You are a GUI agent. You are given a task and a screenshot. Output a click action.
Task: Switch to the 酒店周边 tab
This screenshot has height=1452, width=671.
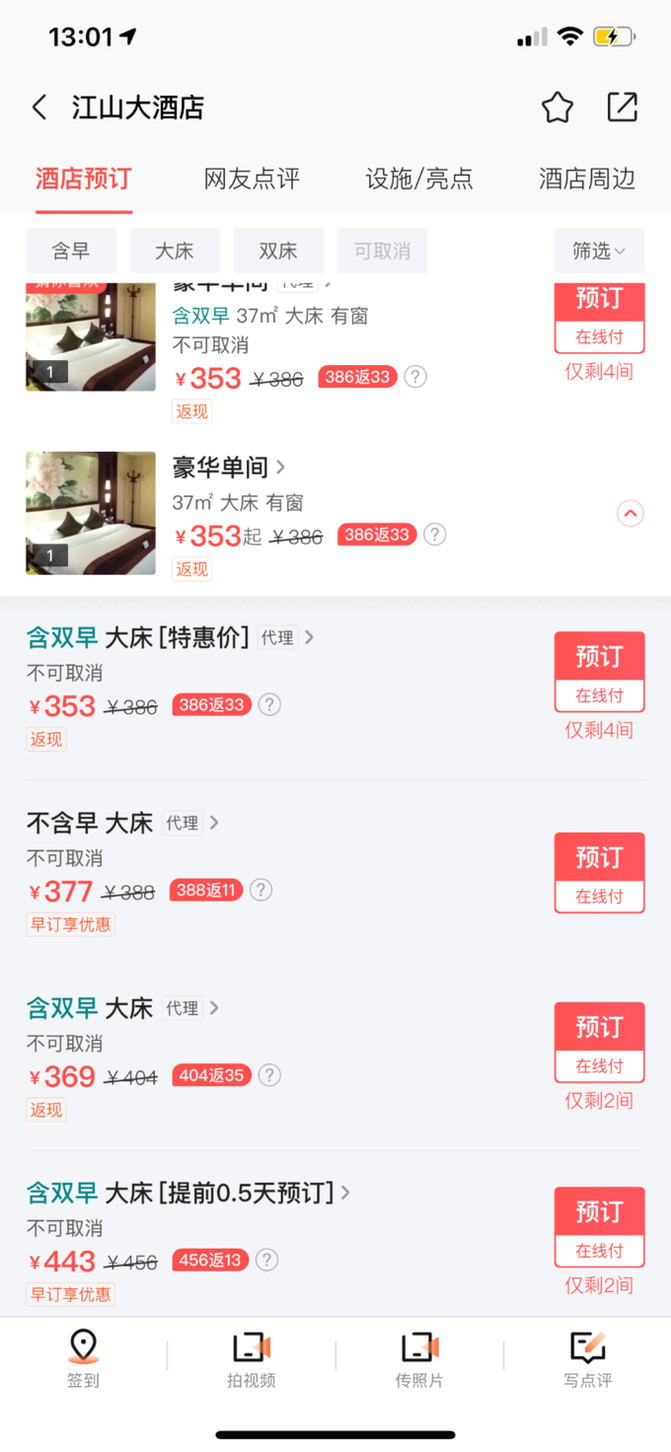coord(587,180)
